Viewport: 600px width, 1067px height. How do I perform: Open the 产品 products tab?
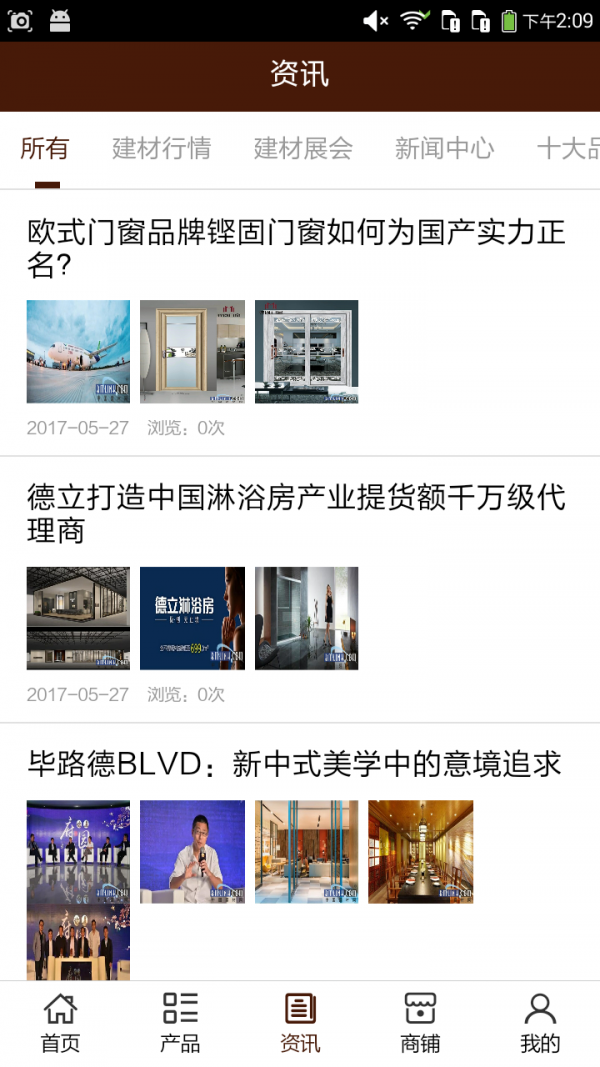180,1023
